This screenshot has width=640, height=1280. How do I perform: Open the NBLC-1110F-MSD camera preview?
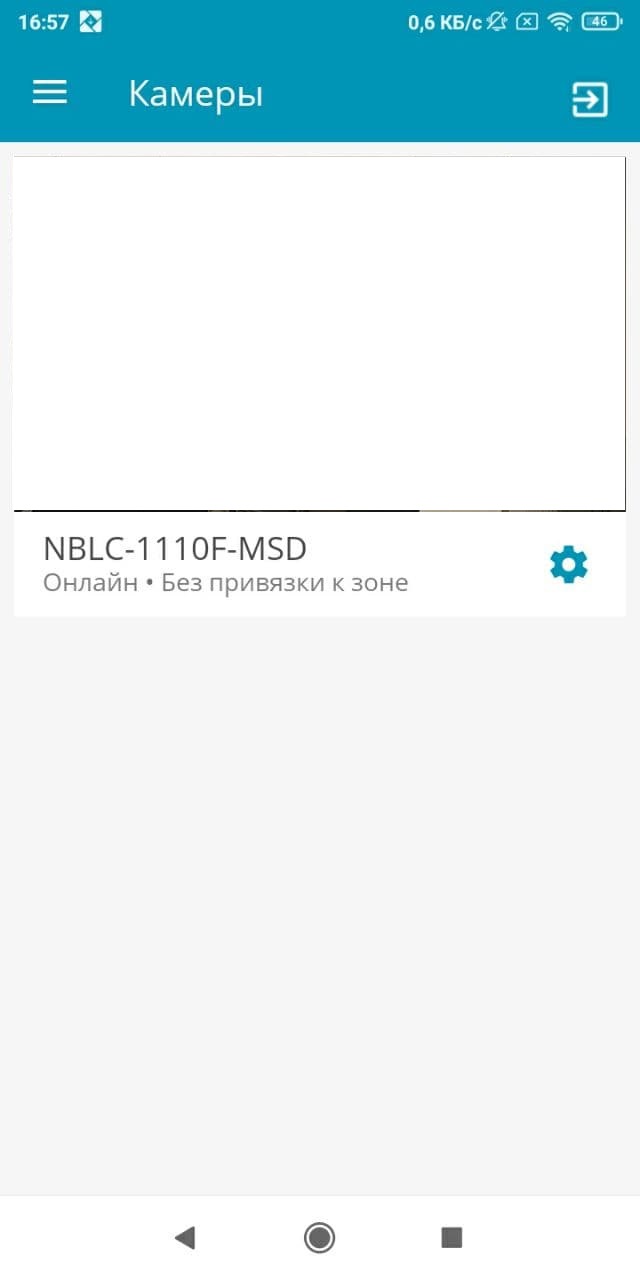tap(319, 334)
